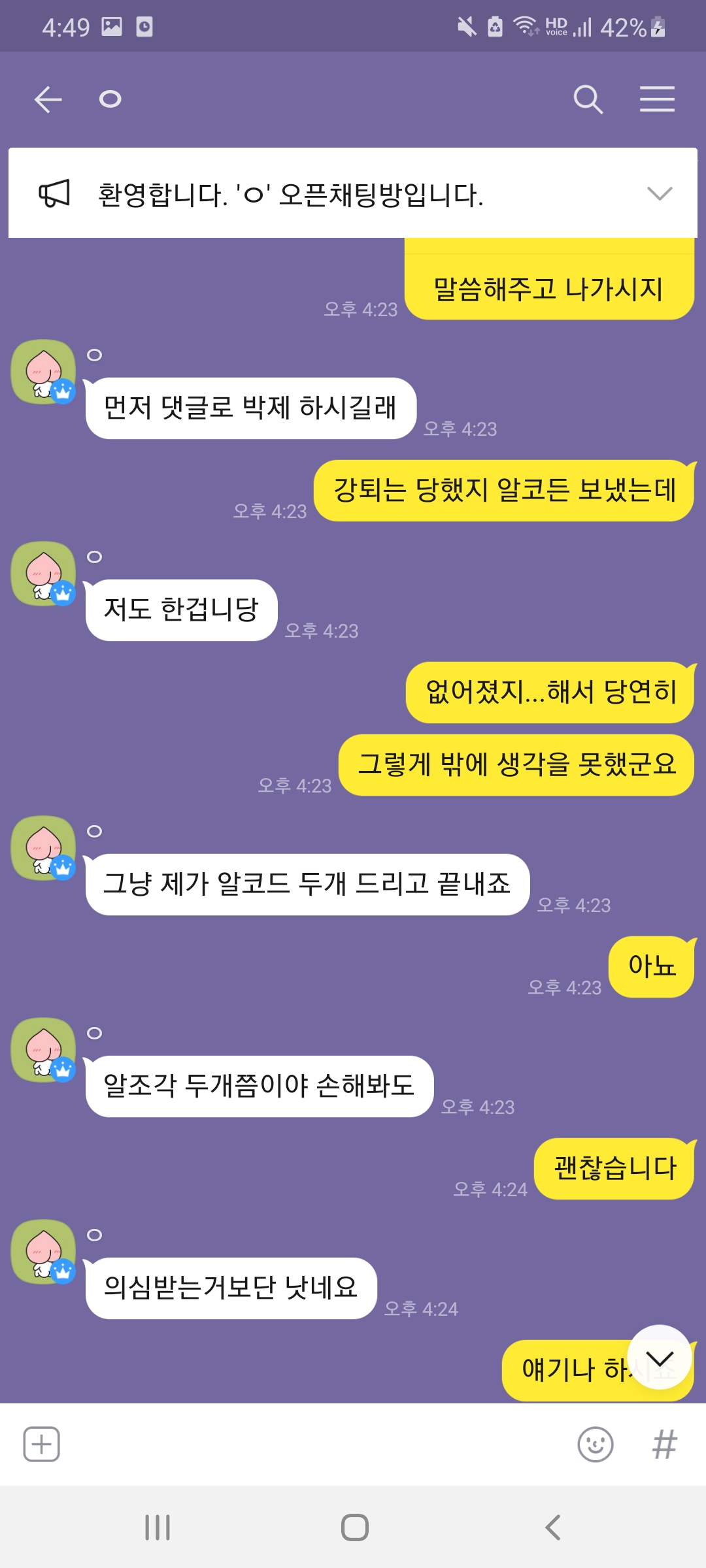The image size is (706, 1568).
Task: Open avatar next to '의심받는거보단 낫네요' message
Action: (x=43, y=1252)
